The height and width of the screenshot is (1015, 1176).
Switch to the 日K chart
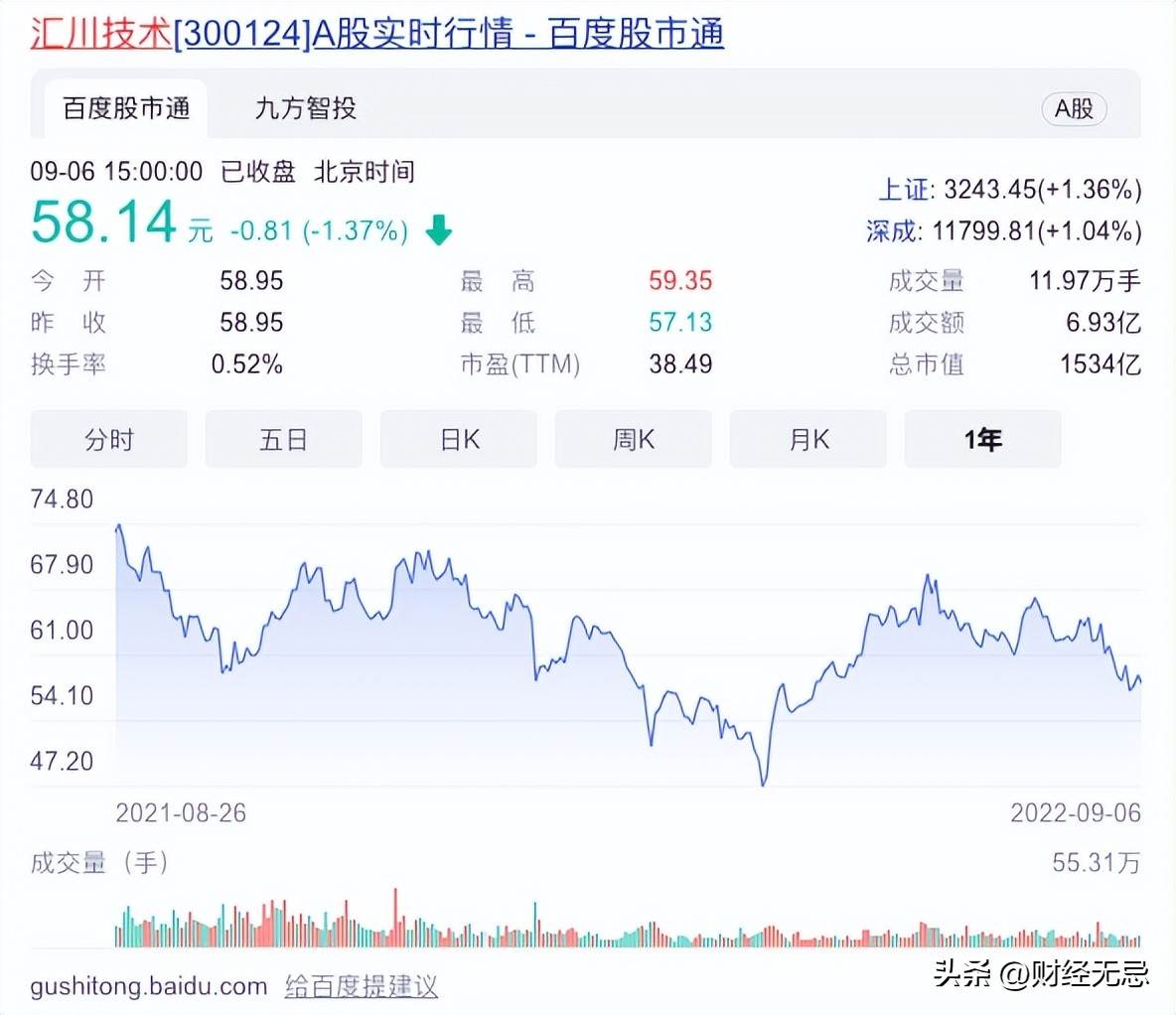[459, 439]
